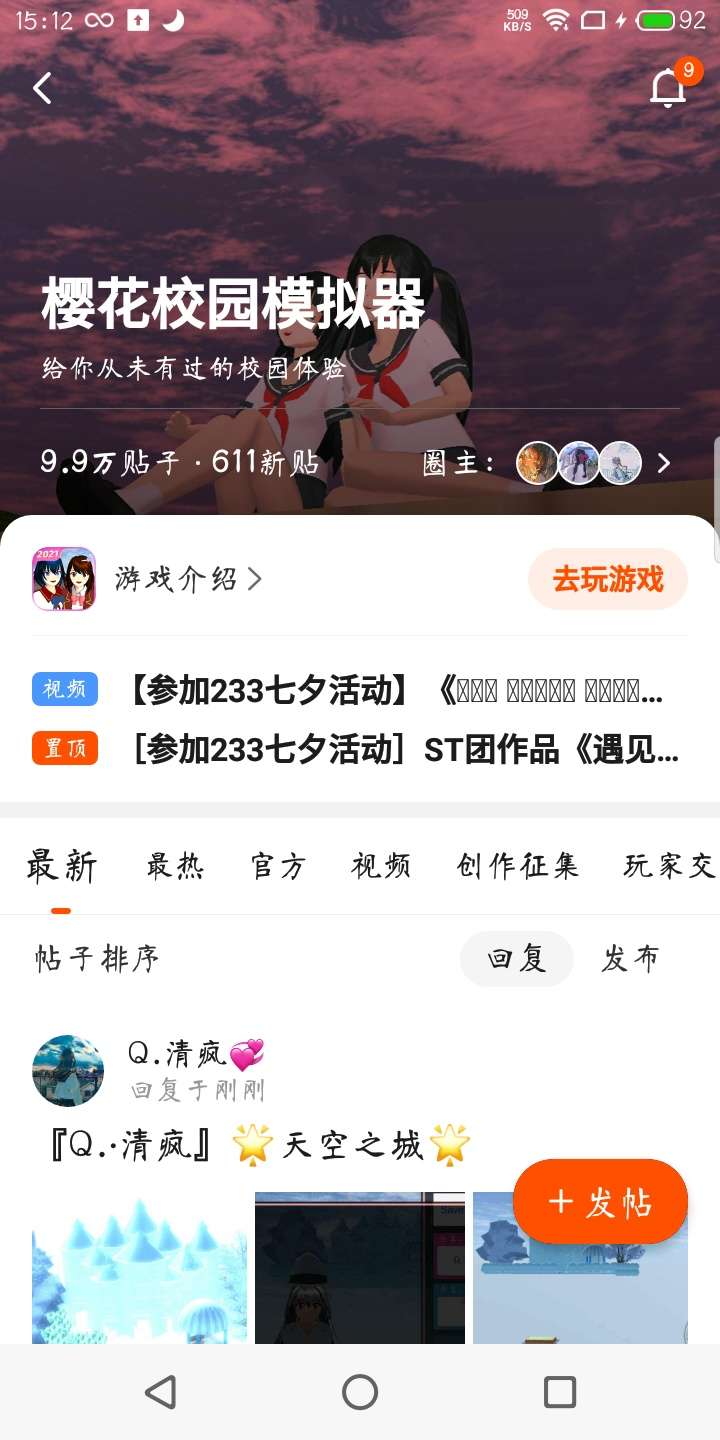Go back using the top-left arrow
This screenshot has height=1440, width=720.
[42, 89]
